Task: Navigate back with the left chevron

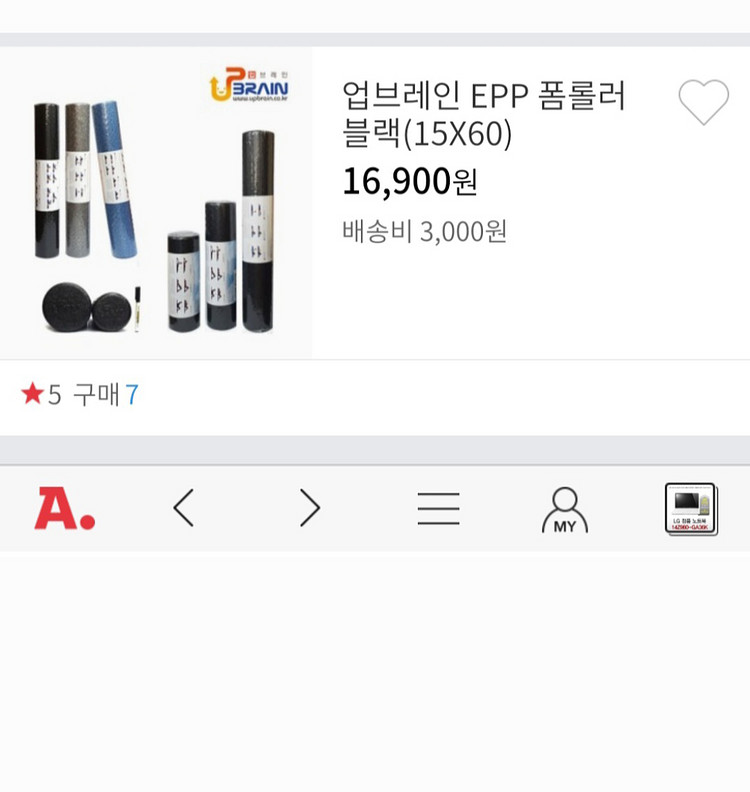Action: point(182,507)
